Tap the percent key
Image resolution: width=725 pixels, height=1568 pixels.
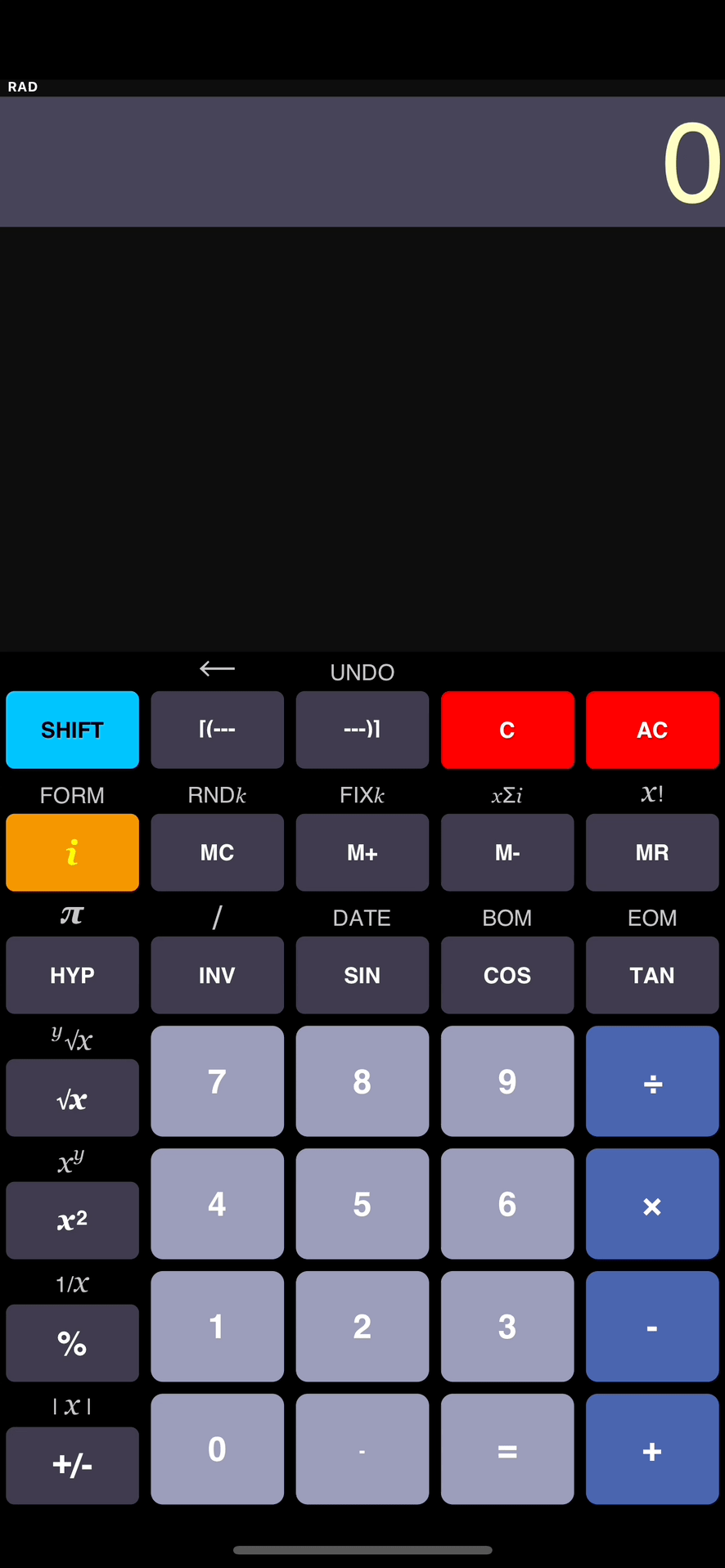72,1343
